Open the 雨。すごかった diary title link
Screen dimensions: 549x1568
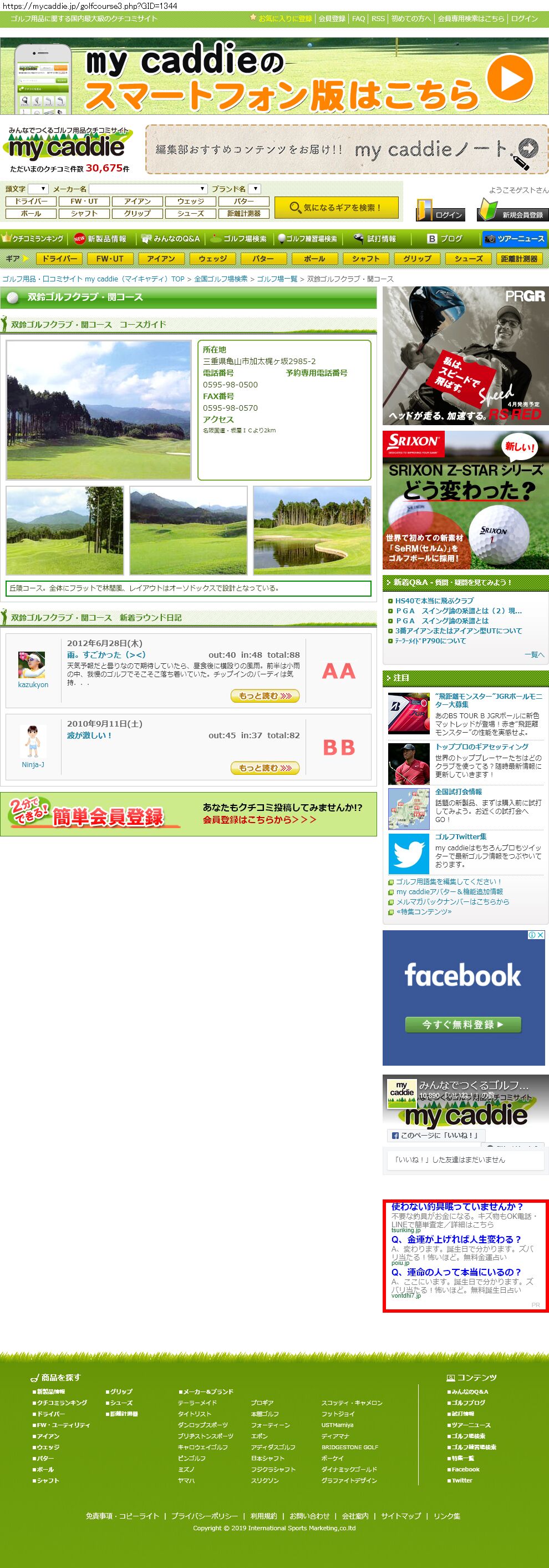pyautogui.click(x=106, y=655)
